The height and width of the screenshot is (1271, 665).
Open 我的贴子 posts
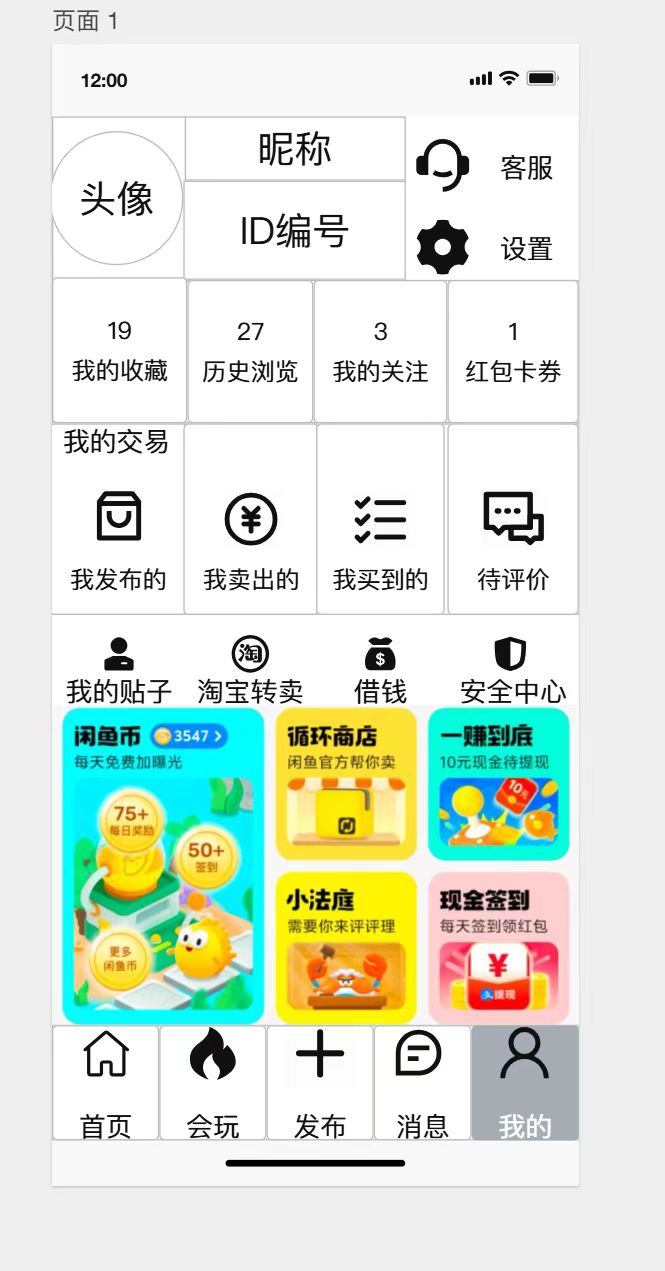click(119, 670)
